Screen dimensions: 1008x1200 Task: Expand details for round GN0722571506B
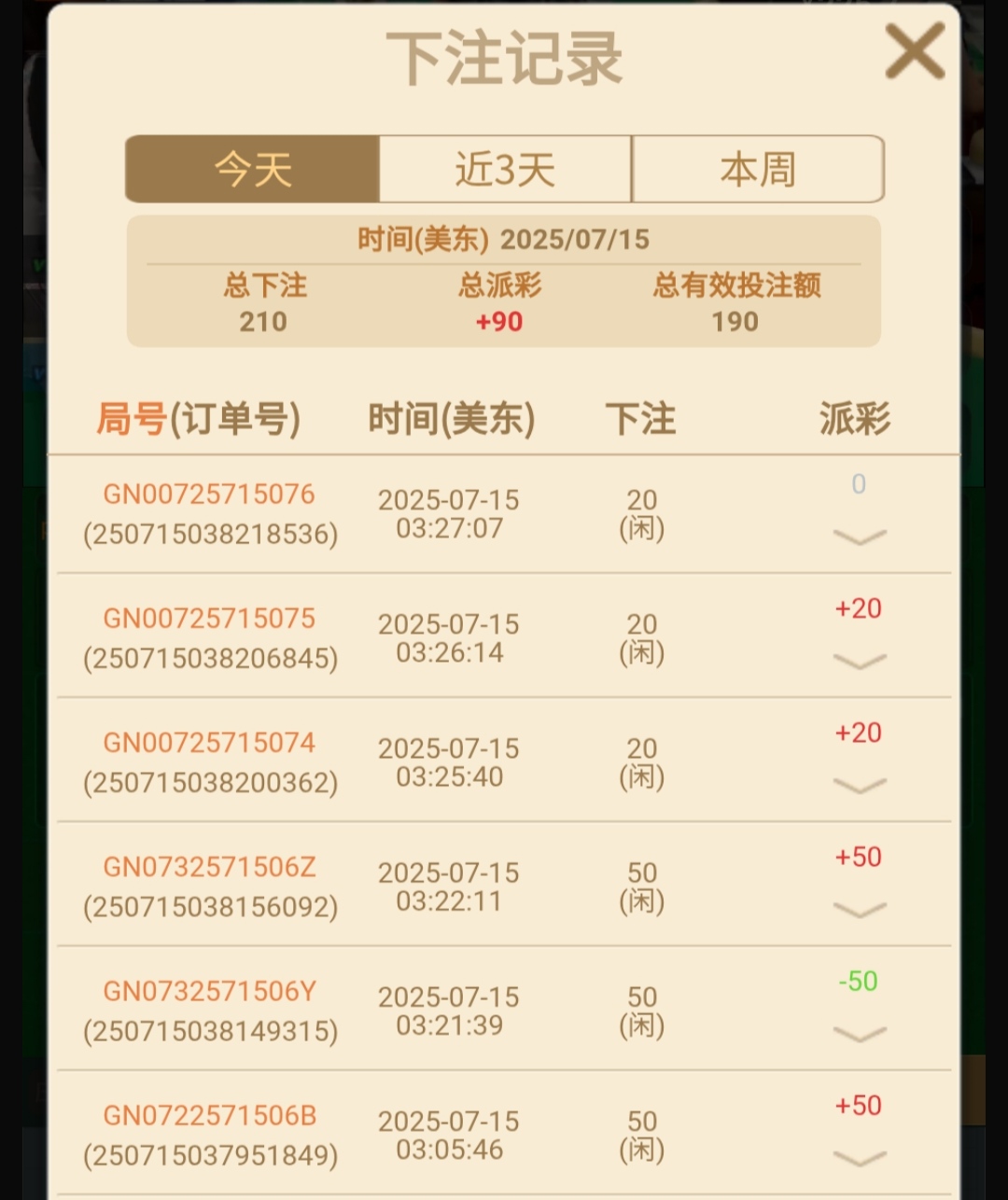859,1157
